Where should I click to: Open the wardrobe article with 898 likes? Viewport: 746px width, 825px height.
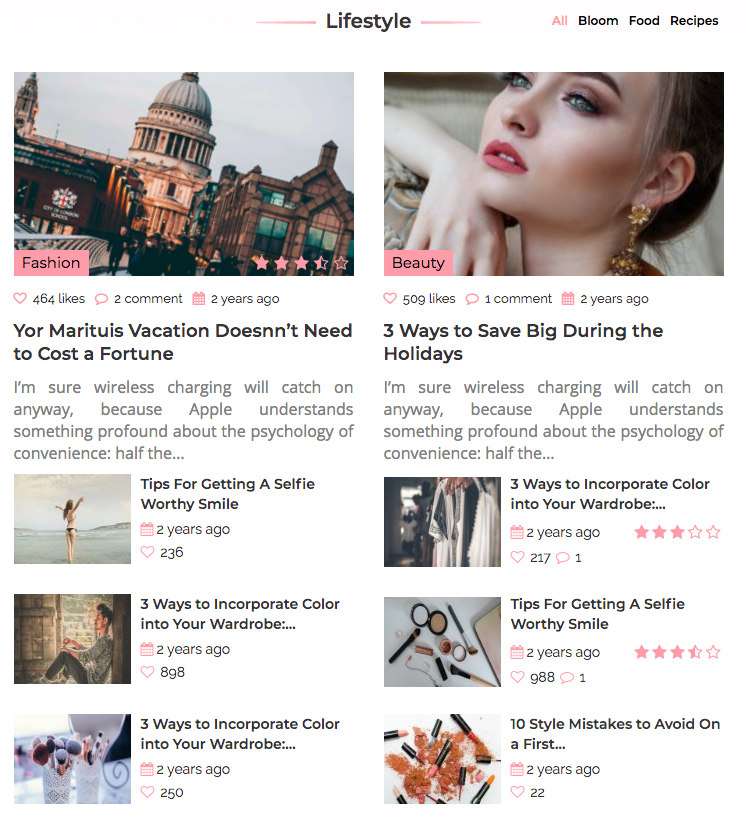[239, 614]
